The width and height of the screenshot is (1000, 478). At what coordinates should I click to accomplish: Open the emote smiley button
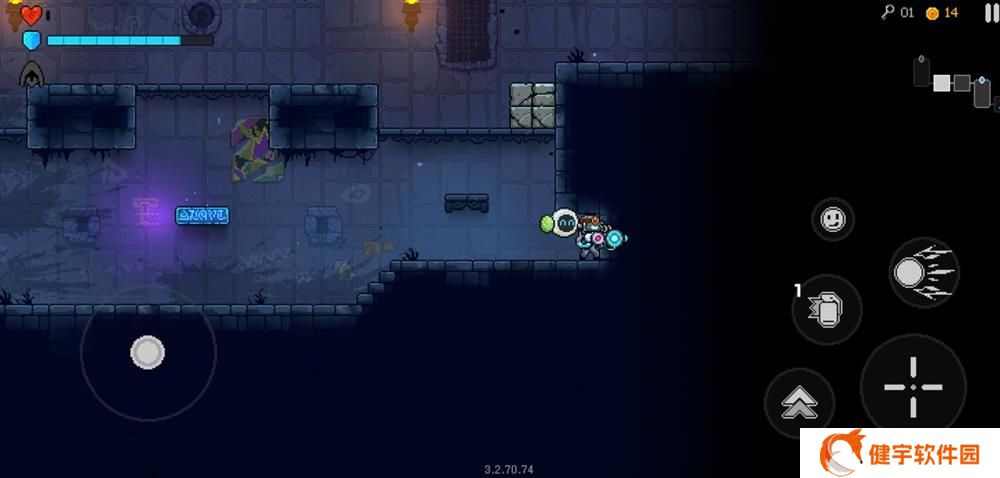click(832, 218)
